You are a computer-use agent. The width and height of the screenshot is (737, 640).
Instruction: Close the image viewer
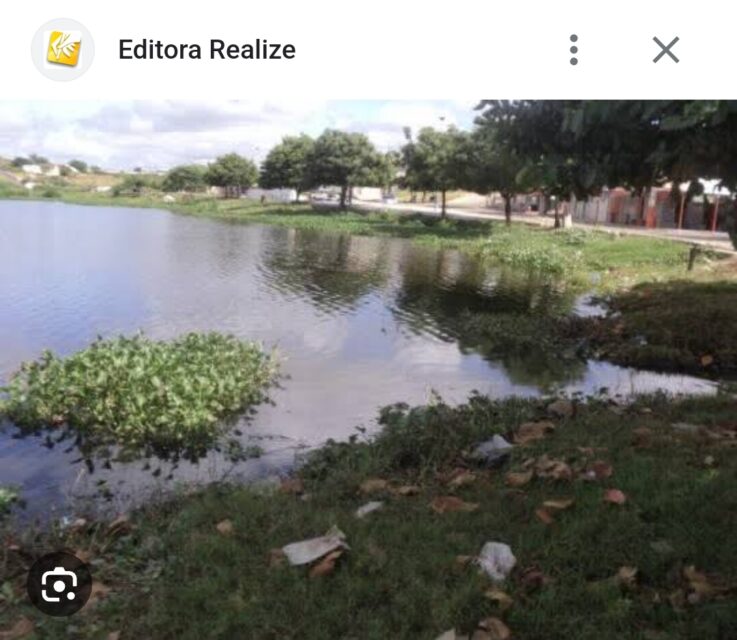(666, 50)
